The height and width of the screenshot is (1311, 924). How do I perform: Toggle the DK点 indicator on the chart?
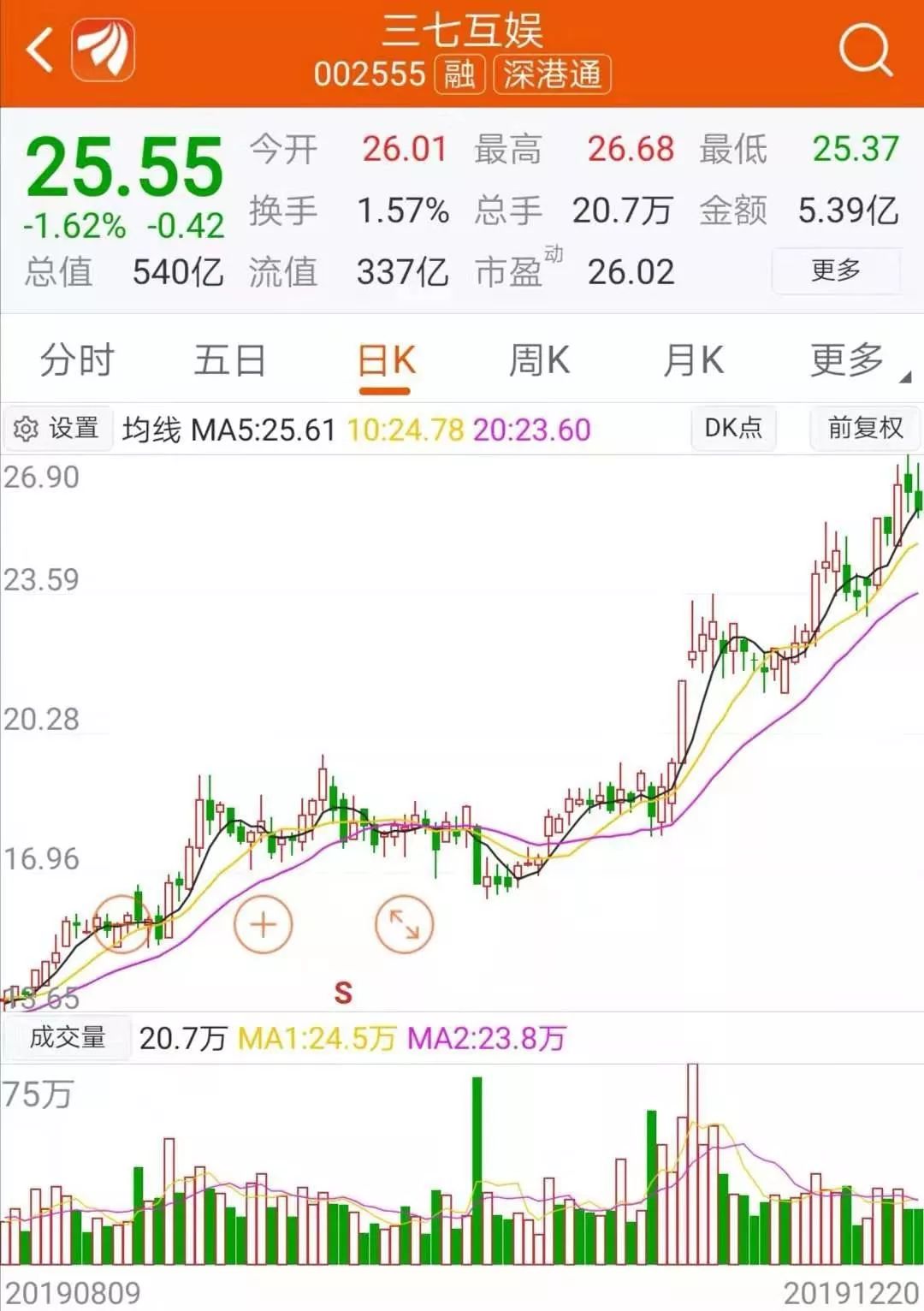pos(734,428)
